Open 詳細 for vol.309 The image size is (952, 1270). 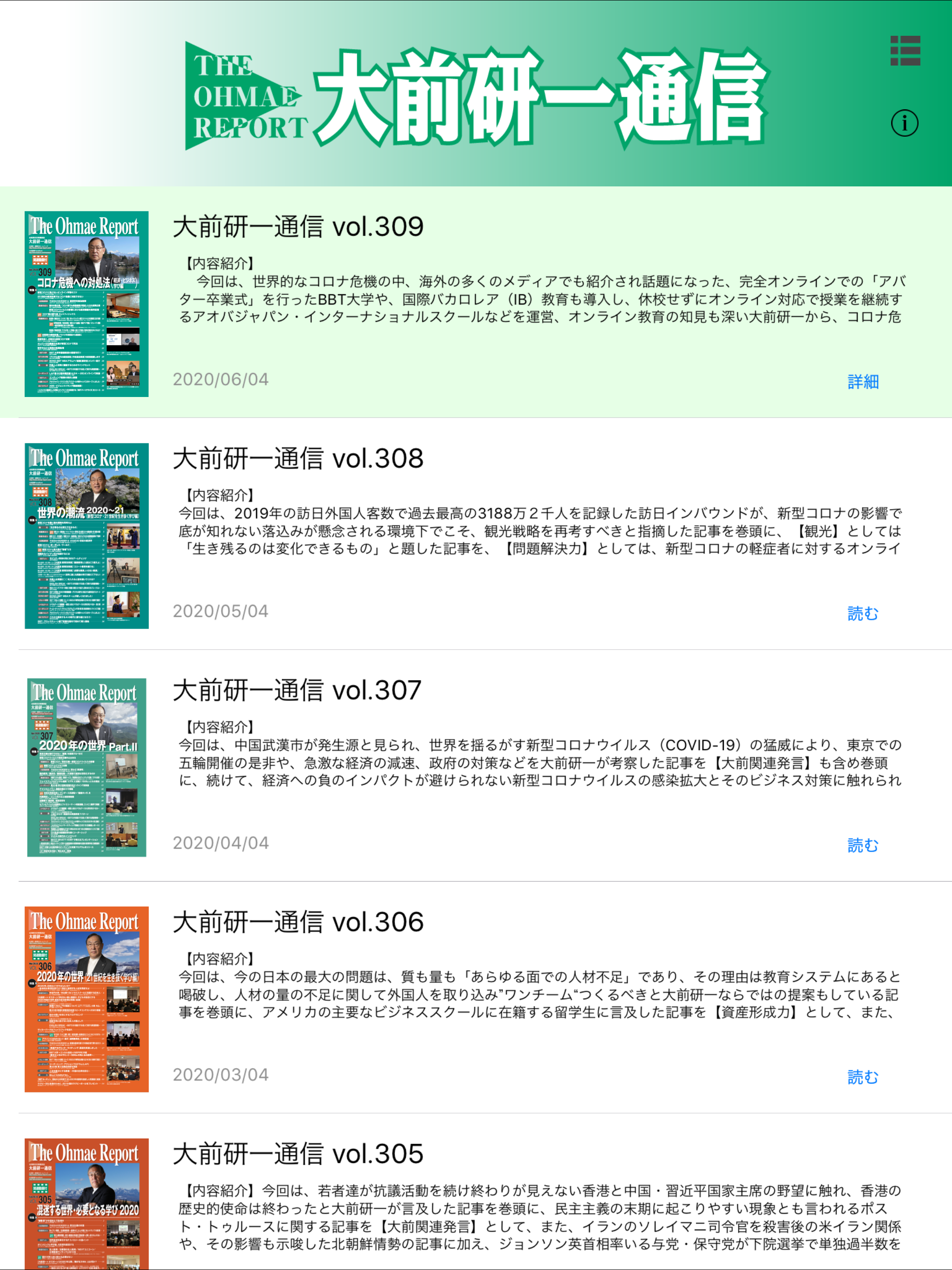tap(862, 382)
